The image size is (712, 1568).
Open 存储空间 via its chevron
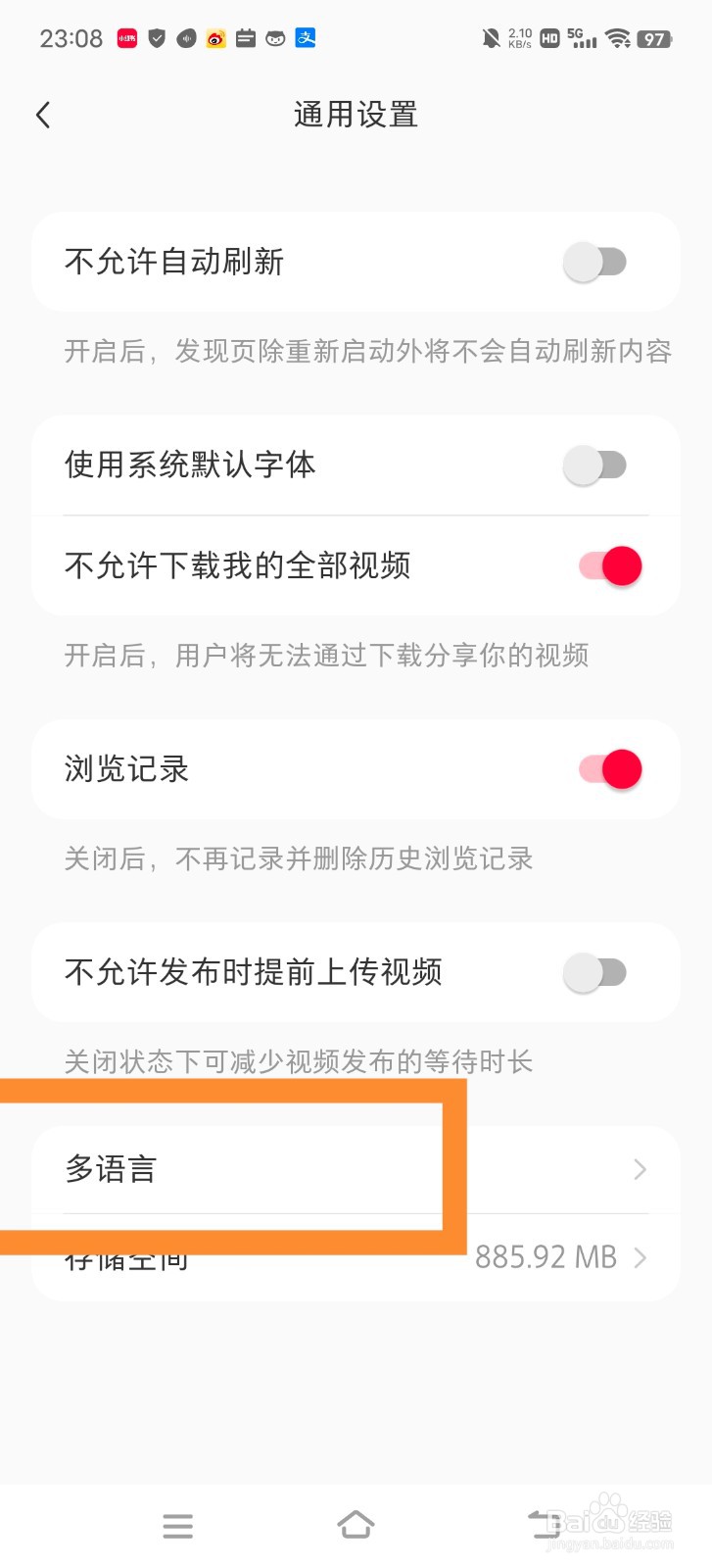coord(641,1257)
